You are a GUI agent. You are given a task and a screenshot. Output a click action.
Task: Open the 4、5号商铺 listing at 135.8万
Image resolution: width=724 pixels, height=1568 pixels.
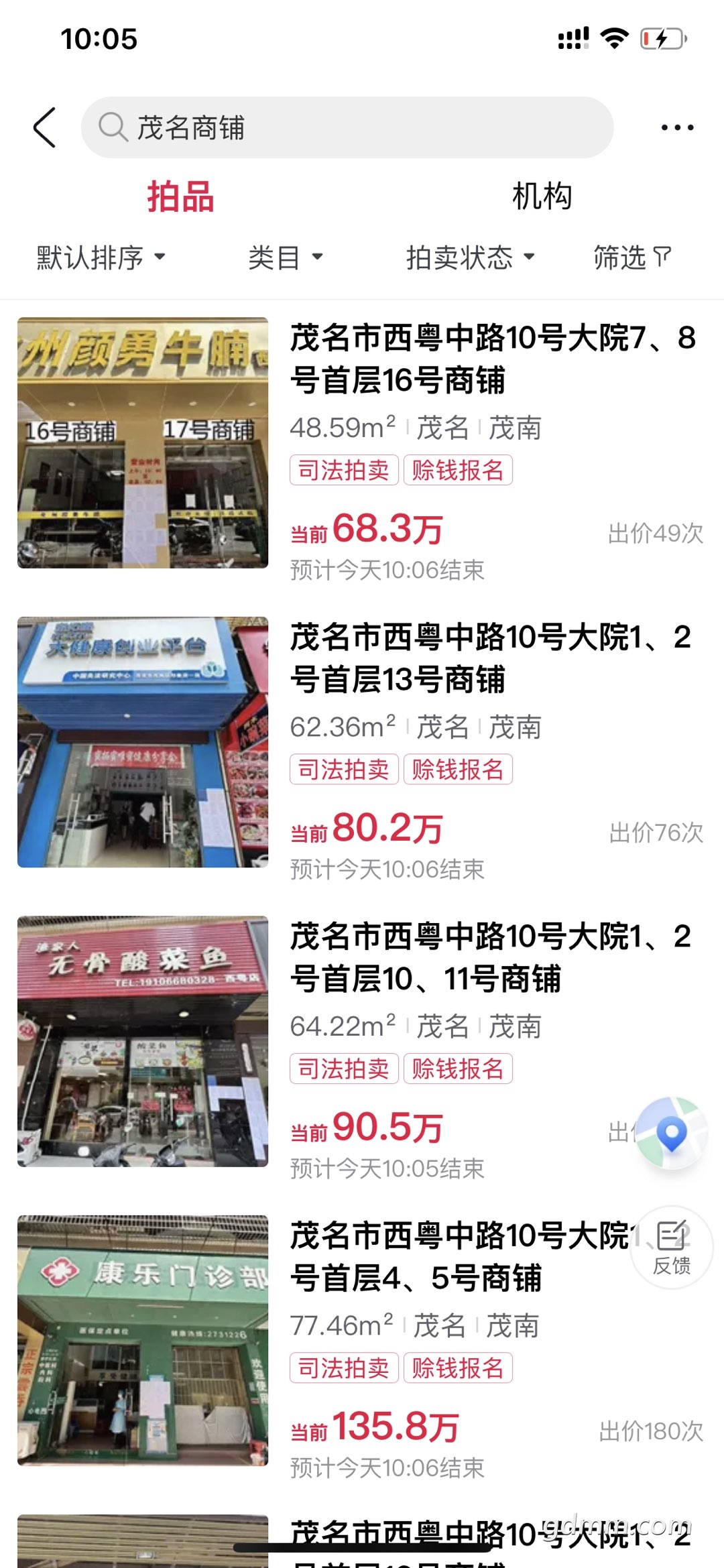pyautogui.click(x=362, y=1341)
